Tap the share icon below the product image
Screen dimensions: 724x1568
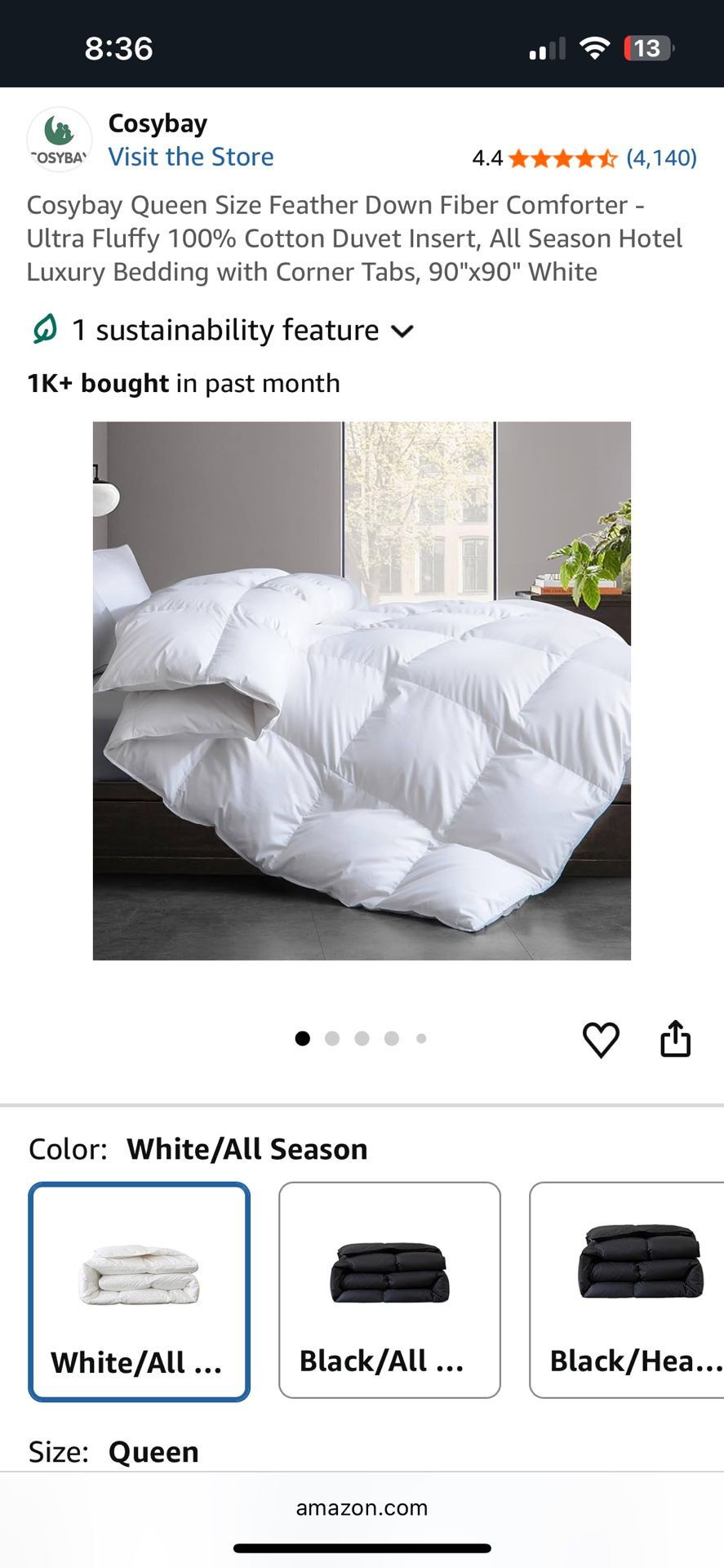pyautogui.click(x=676, y=1038)
